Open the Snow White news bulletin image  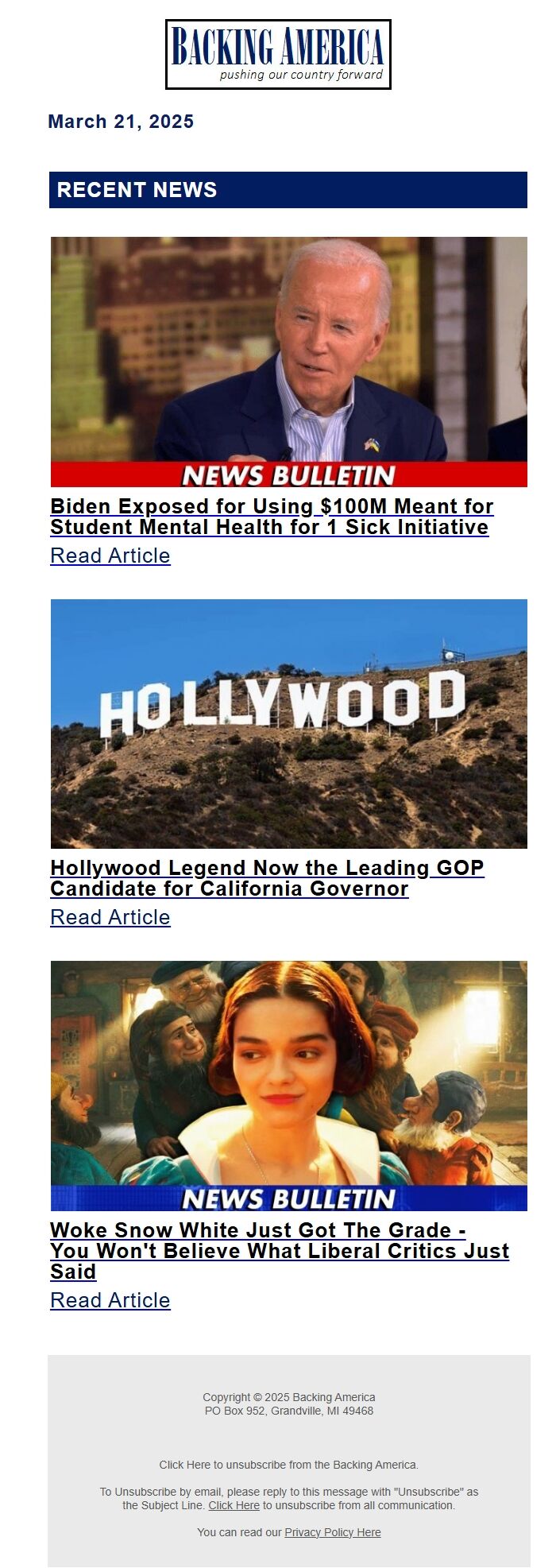(288, 1085)
